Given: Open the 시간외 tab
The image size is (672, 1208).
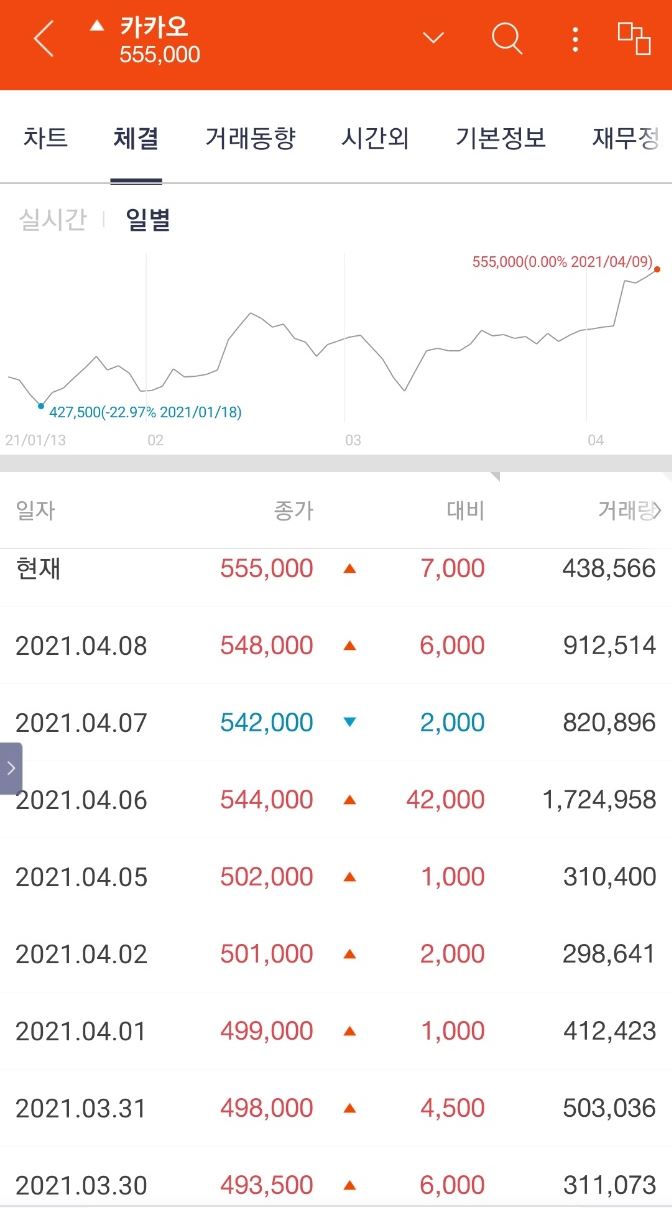Looking at the screenshot, I should [x=375, y=138].
